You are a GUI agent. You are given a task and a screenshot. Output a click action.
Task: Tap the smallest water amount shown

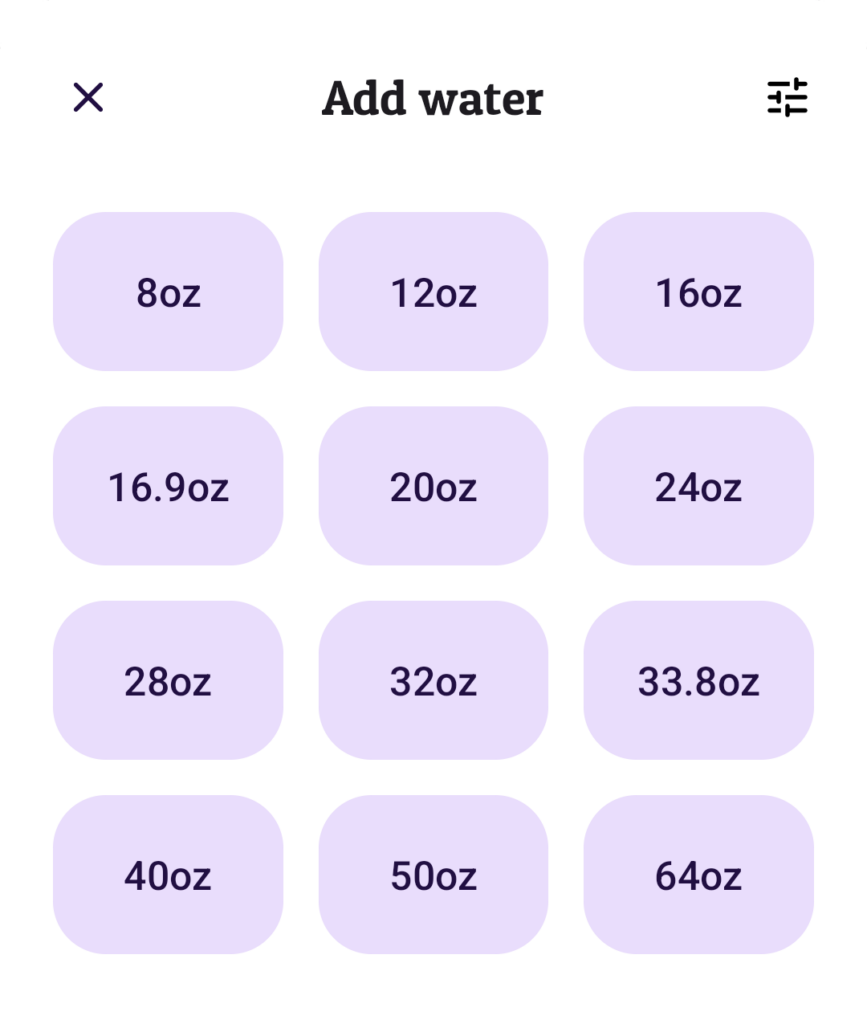tap(168, 292)
